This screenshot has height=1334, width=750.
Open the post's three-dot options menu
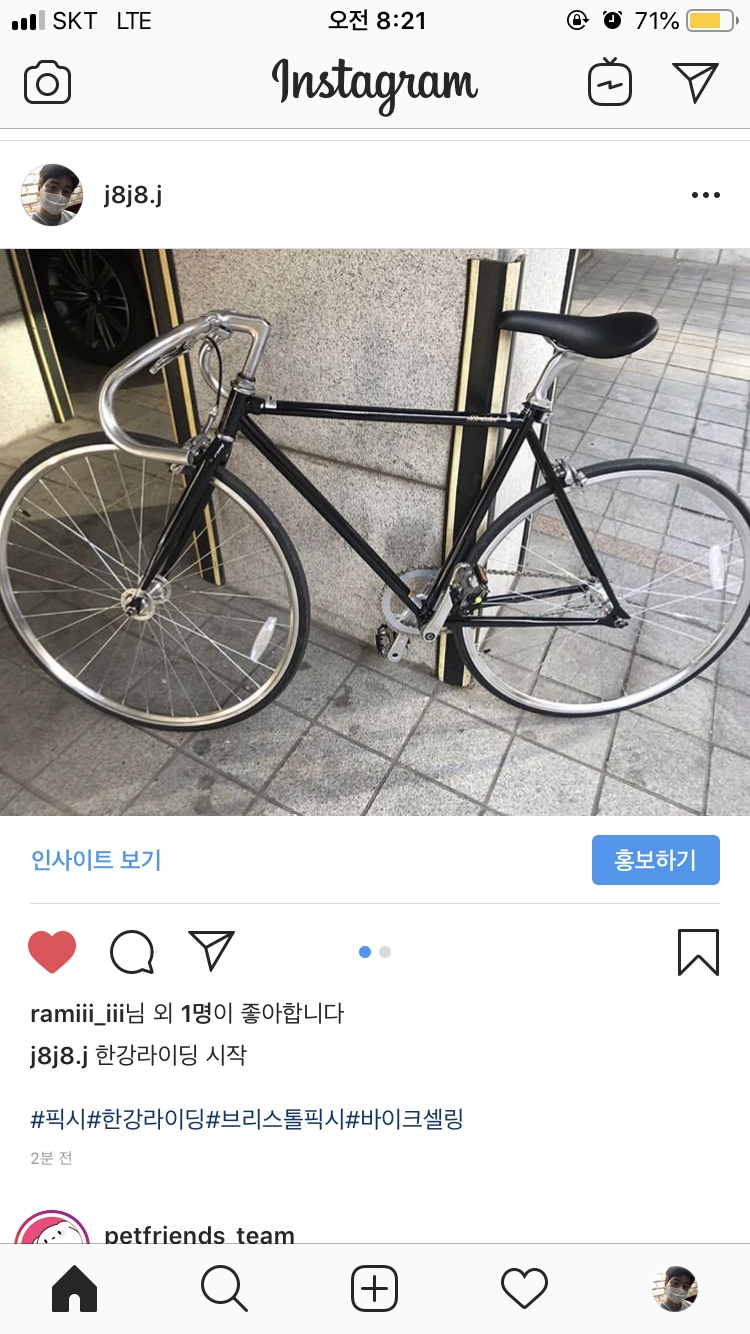click(x=705, y=195)
